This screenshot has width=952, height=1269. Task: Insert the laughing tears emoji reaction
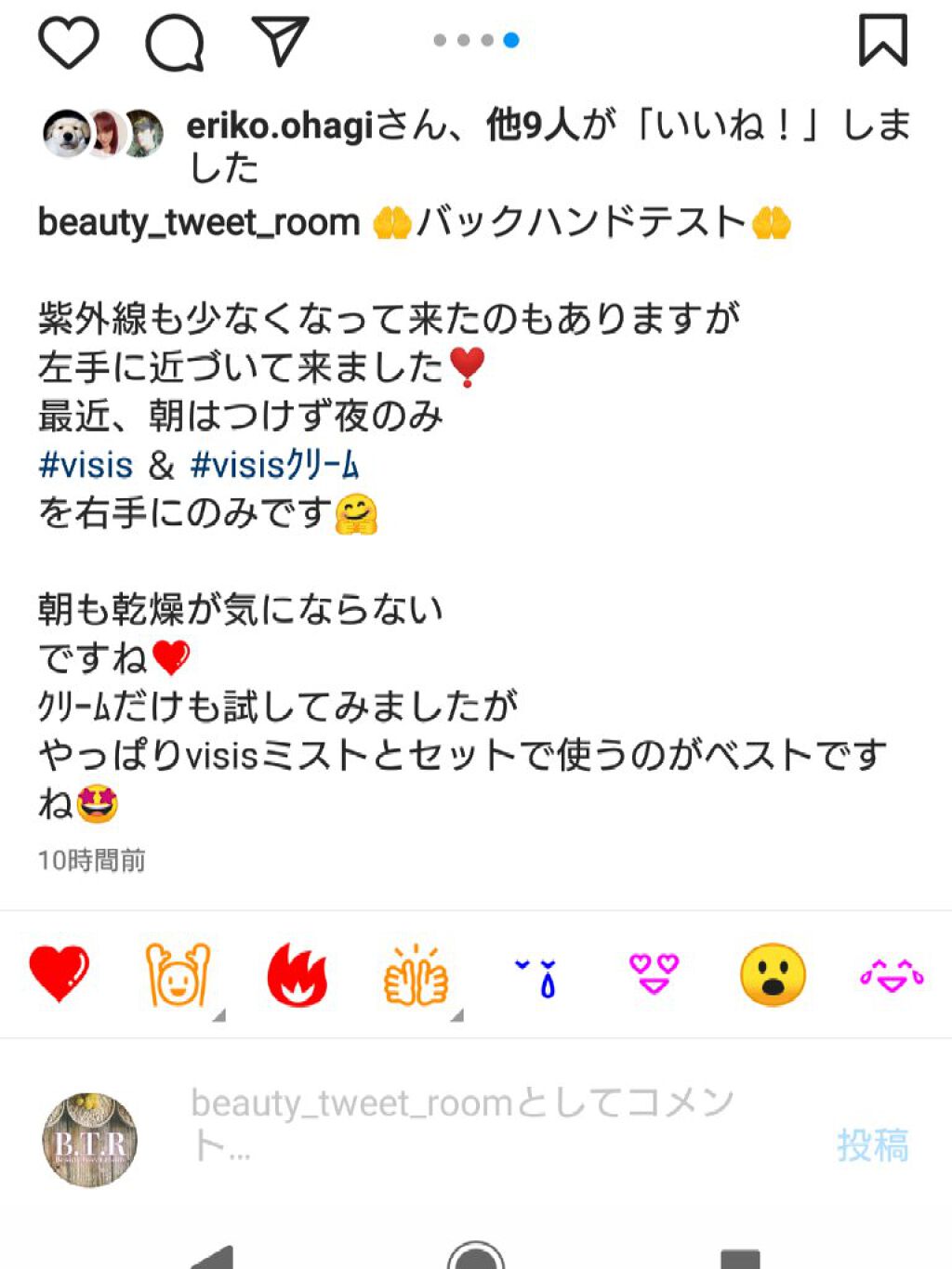click(x=892, y=975)
